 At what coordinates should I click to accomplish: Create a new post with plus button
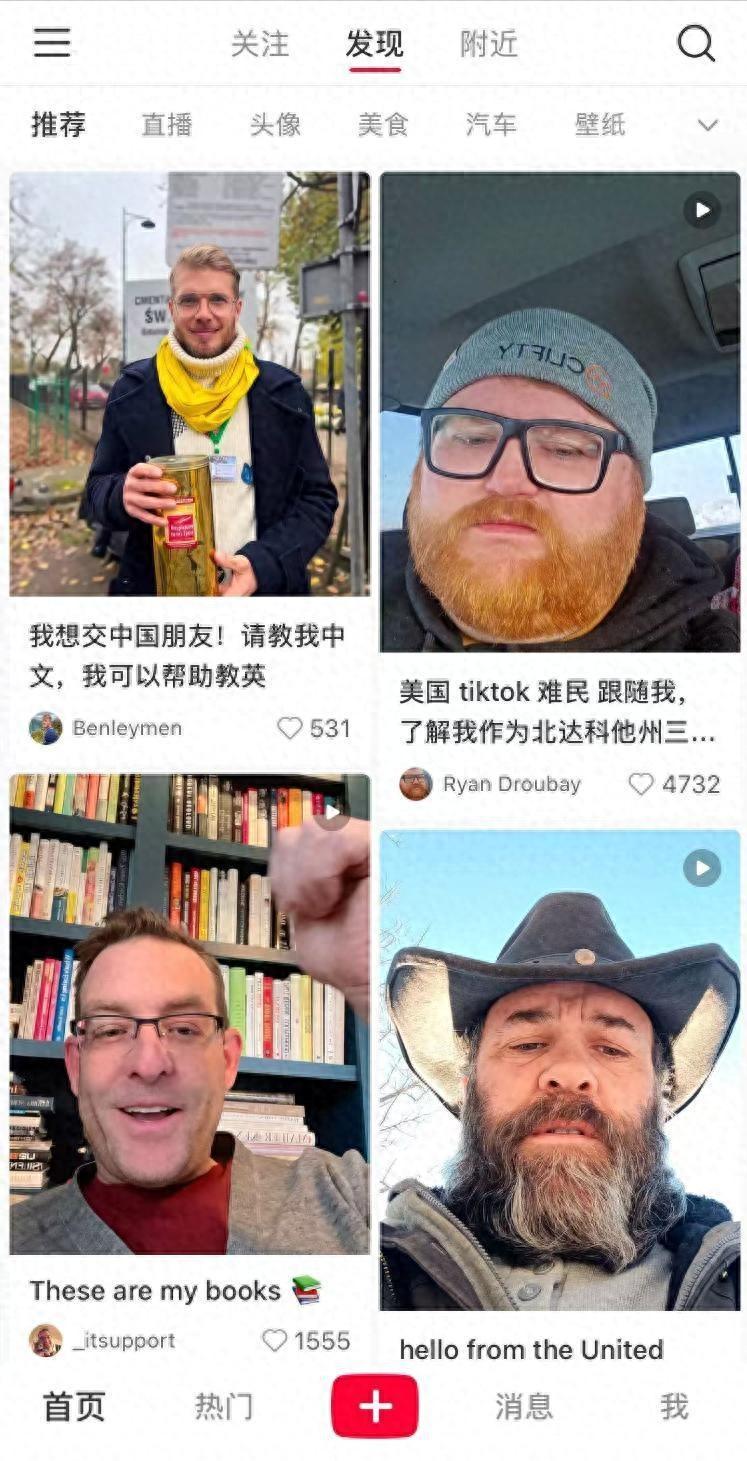click(374, 1406)
